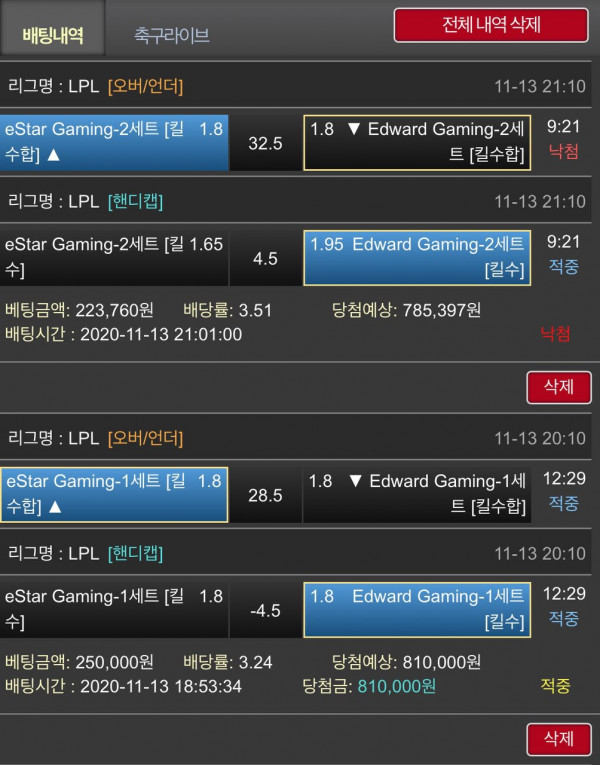Delete the 250,000원 bet with 삭제
Screen dimensions: 600x765
coord(559,740)
